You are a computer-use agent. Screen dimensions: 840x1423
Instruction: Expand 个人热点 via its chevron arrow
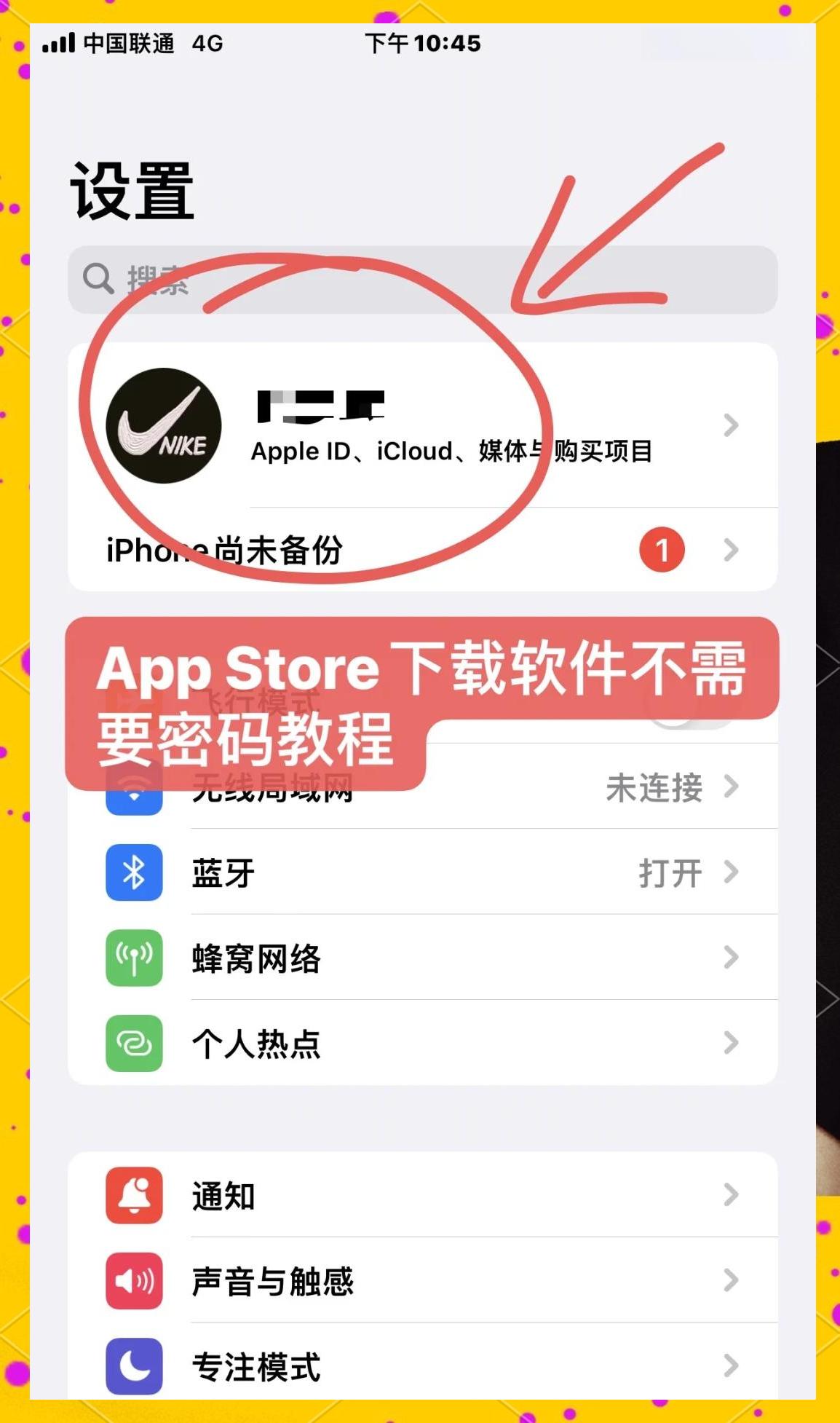coord(730,1044)
